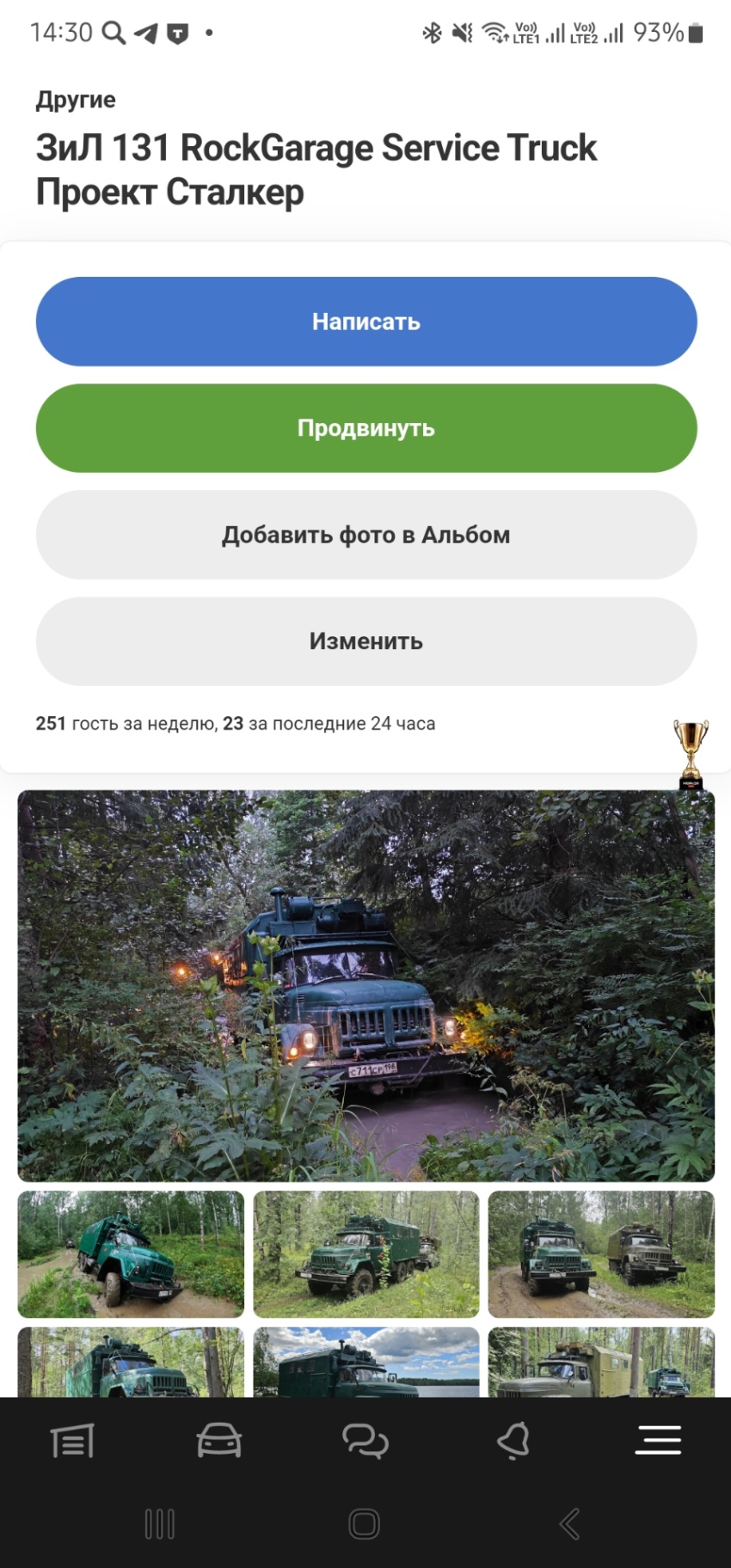Image resolution: width=731 pixels, height=1568 pixels.
Task: Tap the blue Написать button
Action: [365, 322]
